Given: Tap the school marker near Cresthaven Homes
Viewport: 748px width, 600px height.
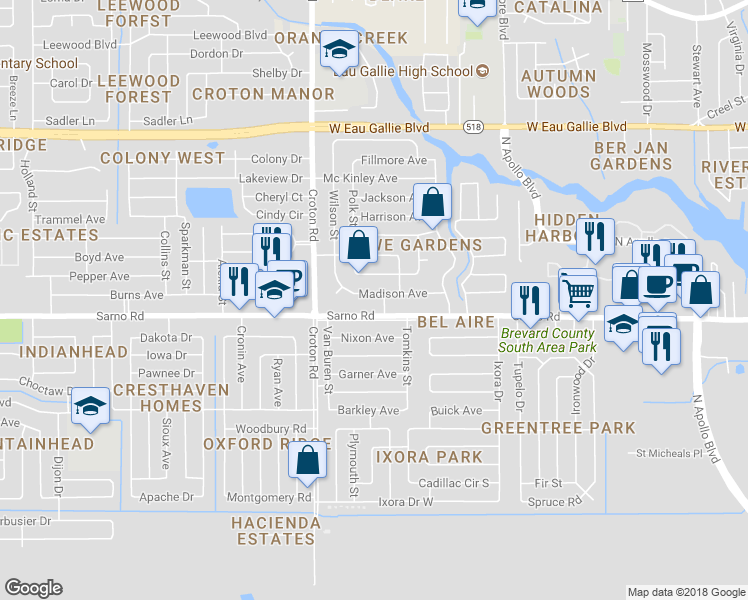Looking at the screenshot, I should point(90,406).
